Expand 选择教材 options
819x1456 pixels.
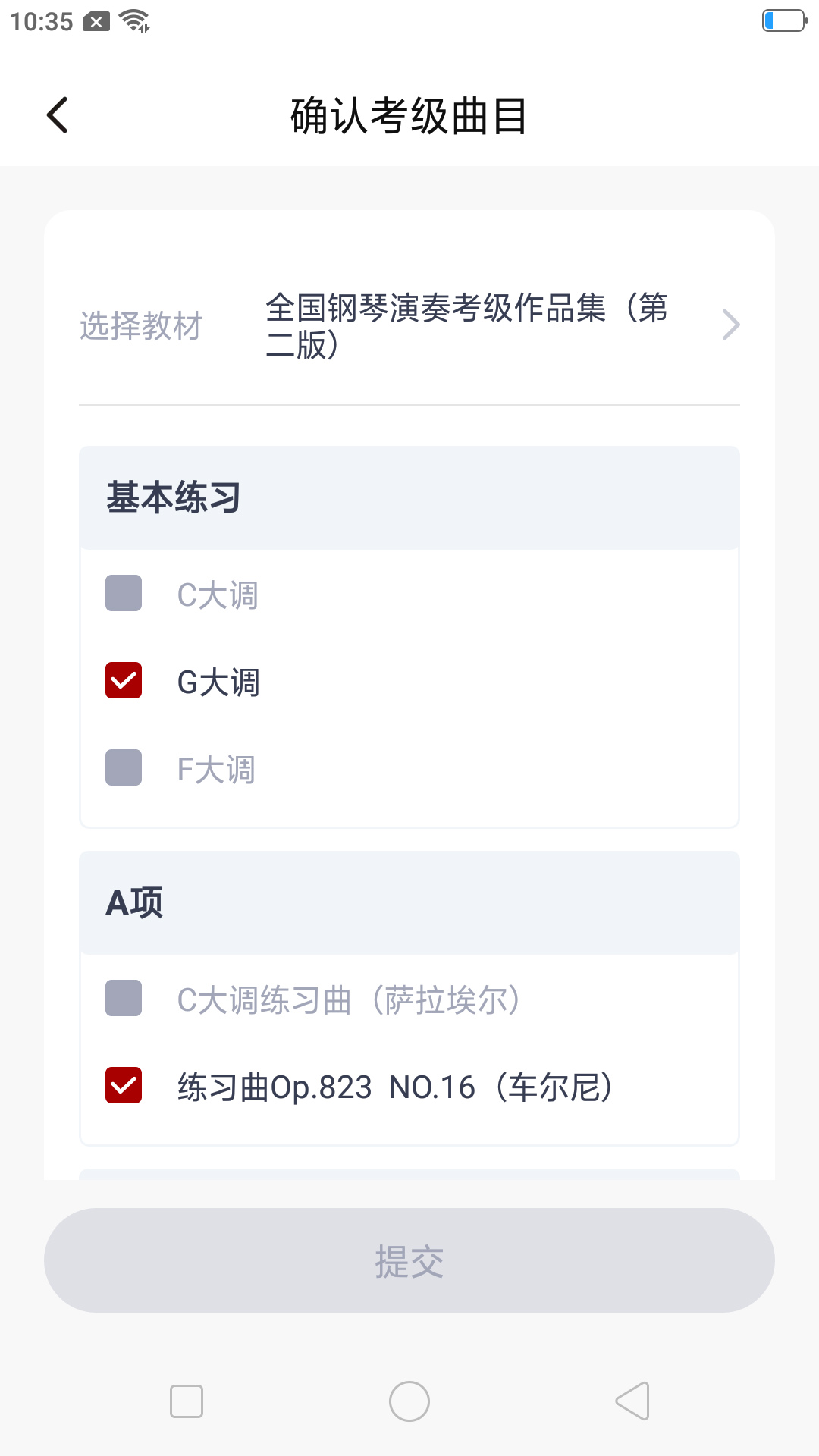tap(141, 326)
